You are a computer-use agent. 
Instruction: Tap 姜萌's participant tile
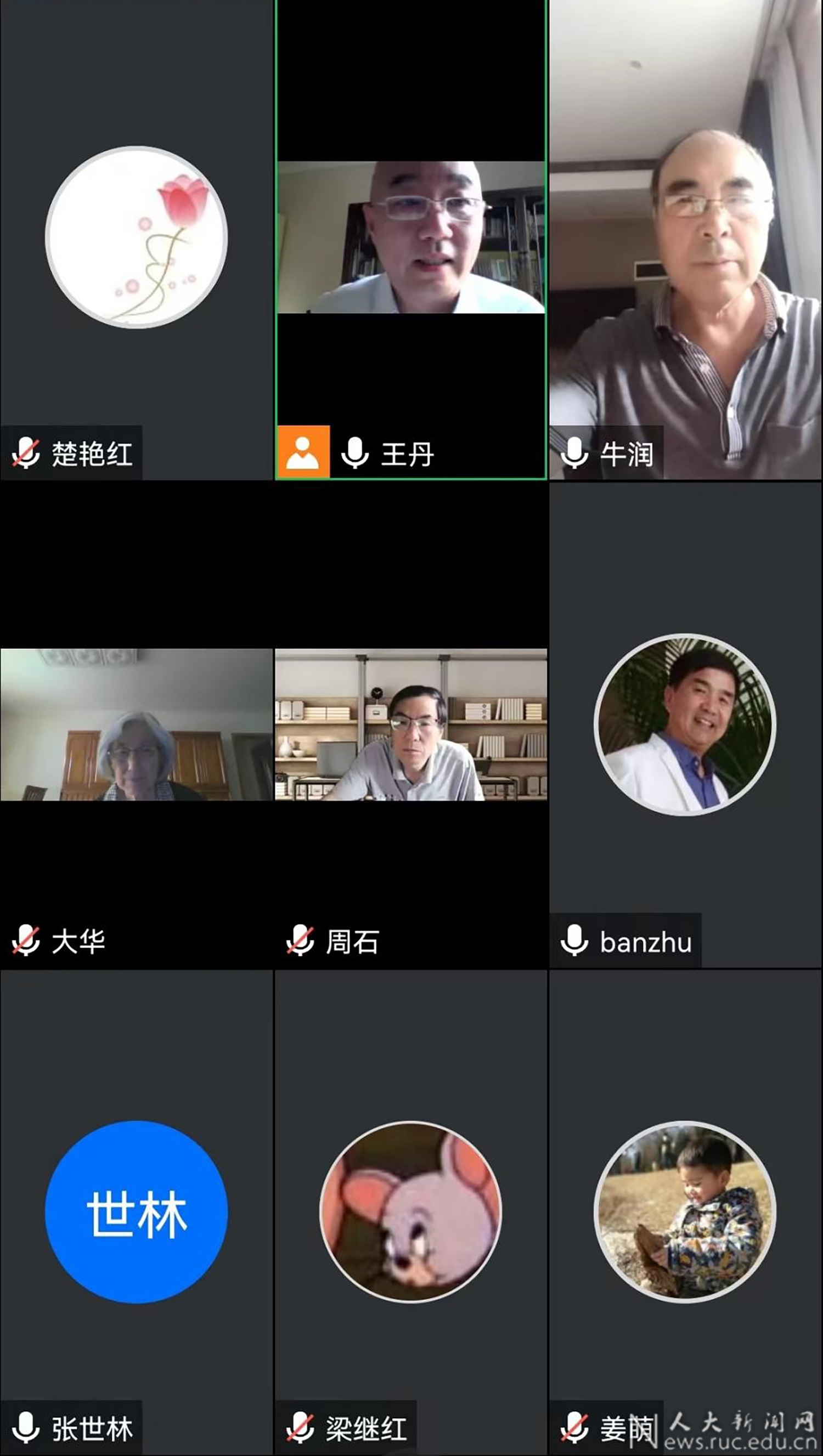[x=686, y=1213]
